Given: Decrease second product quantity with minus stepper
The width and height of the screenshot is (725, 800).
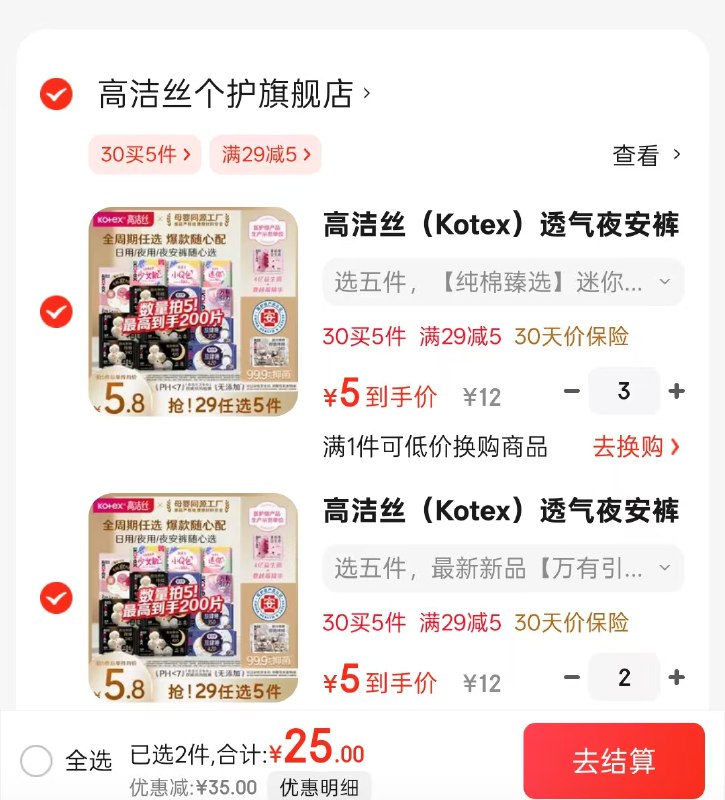Looking at the screenshot, I should 571,677.
